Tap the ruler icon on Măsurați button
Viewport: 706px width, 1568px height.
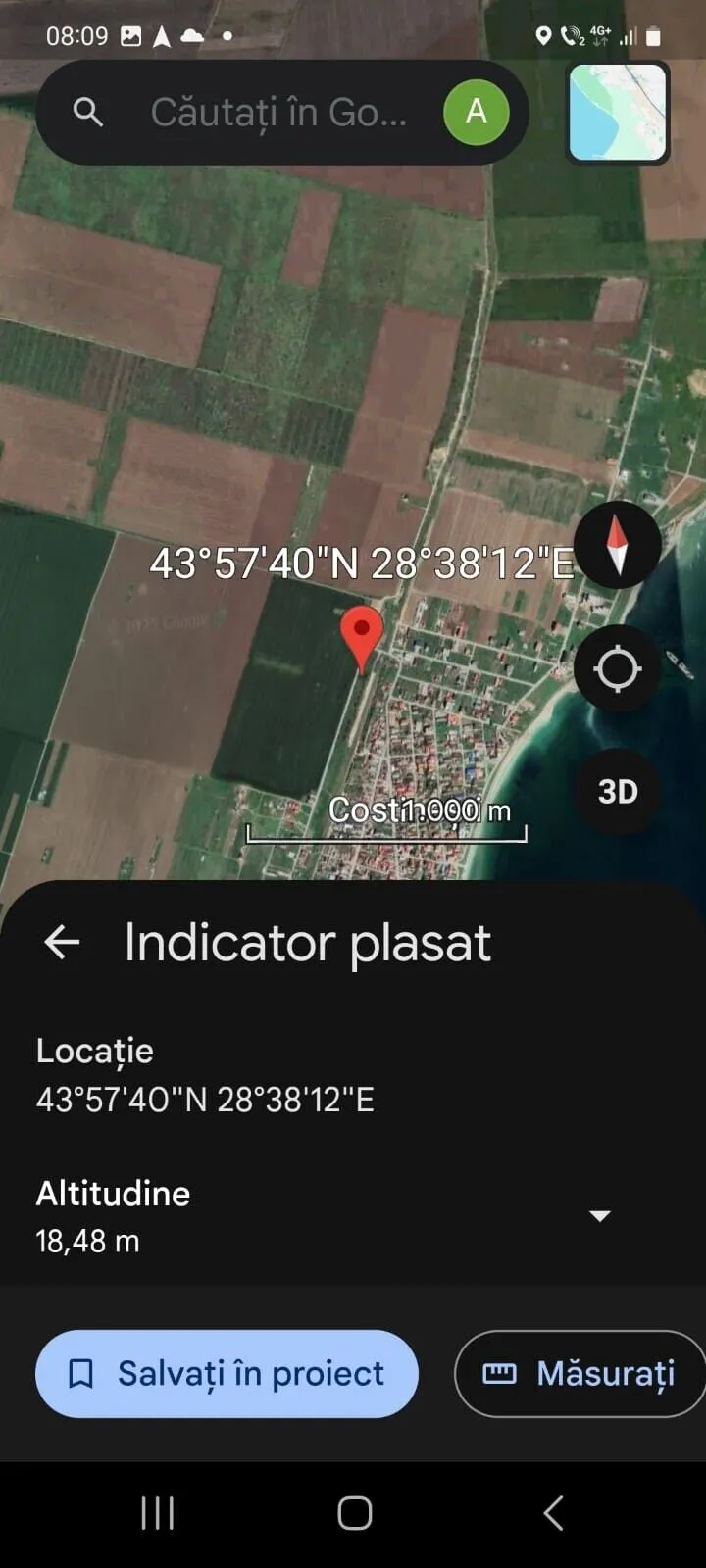point(502,1373)
